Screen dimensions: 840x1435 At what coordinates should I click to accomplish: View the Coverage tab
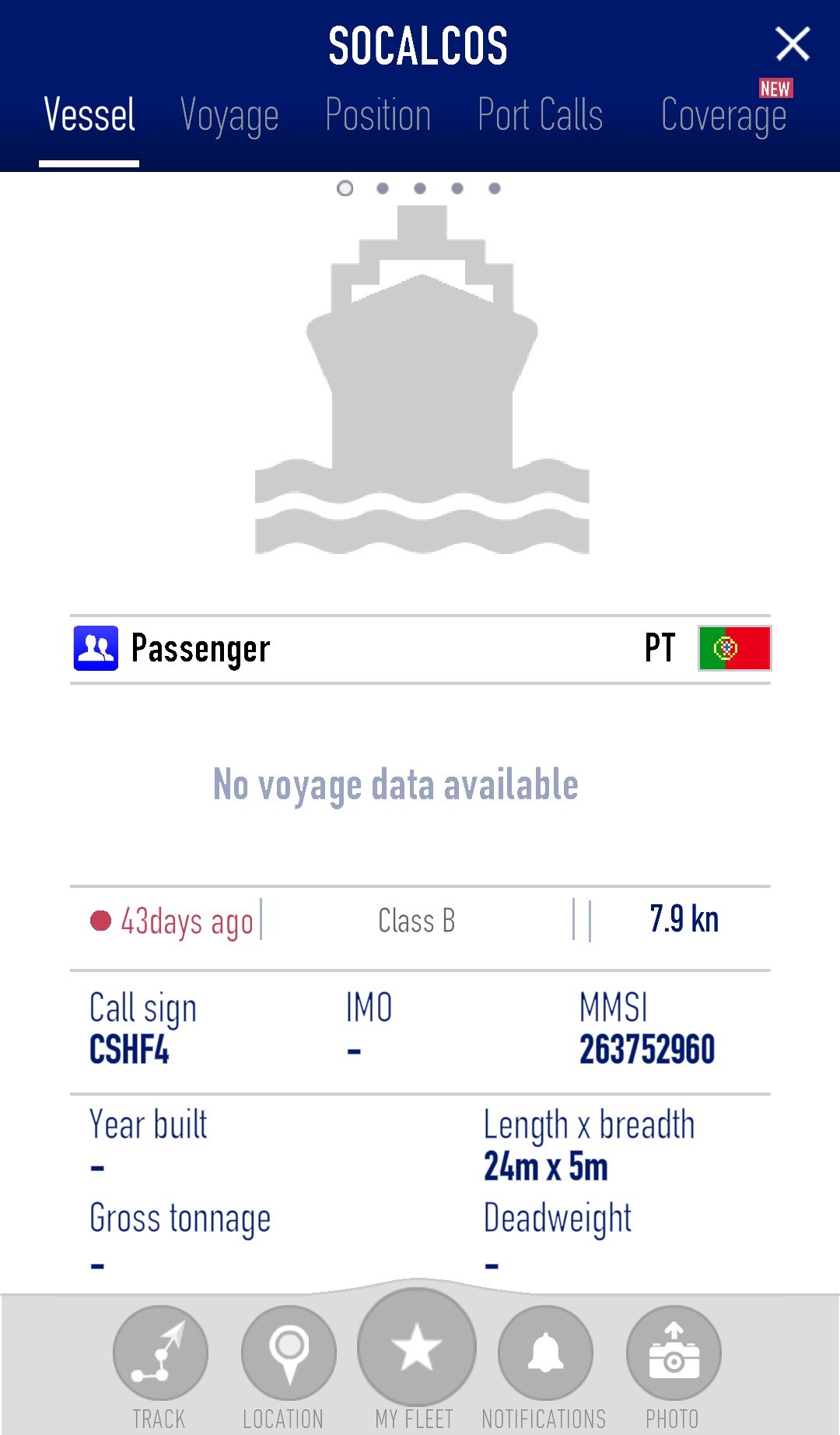point(723,115)
